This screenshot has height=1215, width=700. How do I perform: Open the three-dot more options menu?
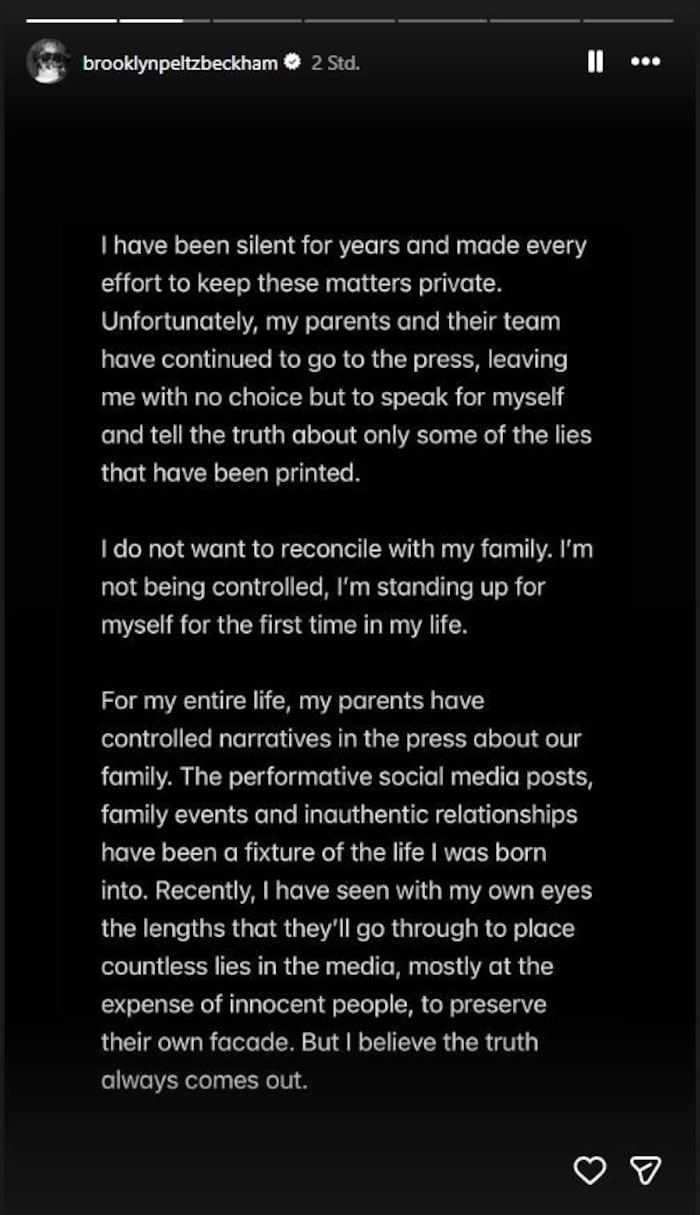(x=645, y=62)
